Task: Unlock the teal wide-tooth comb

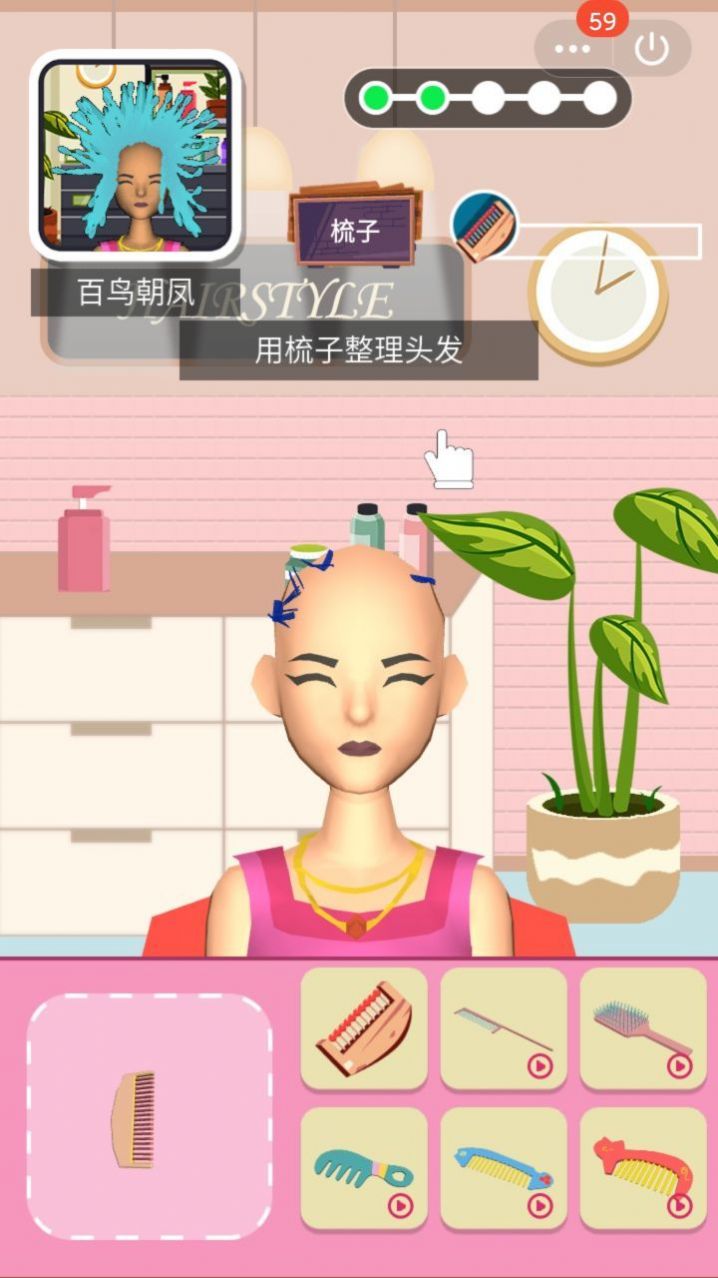Action: click(x=364, y=1168)
